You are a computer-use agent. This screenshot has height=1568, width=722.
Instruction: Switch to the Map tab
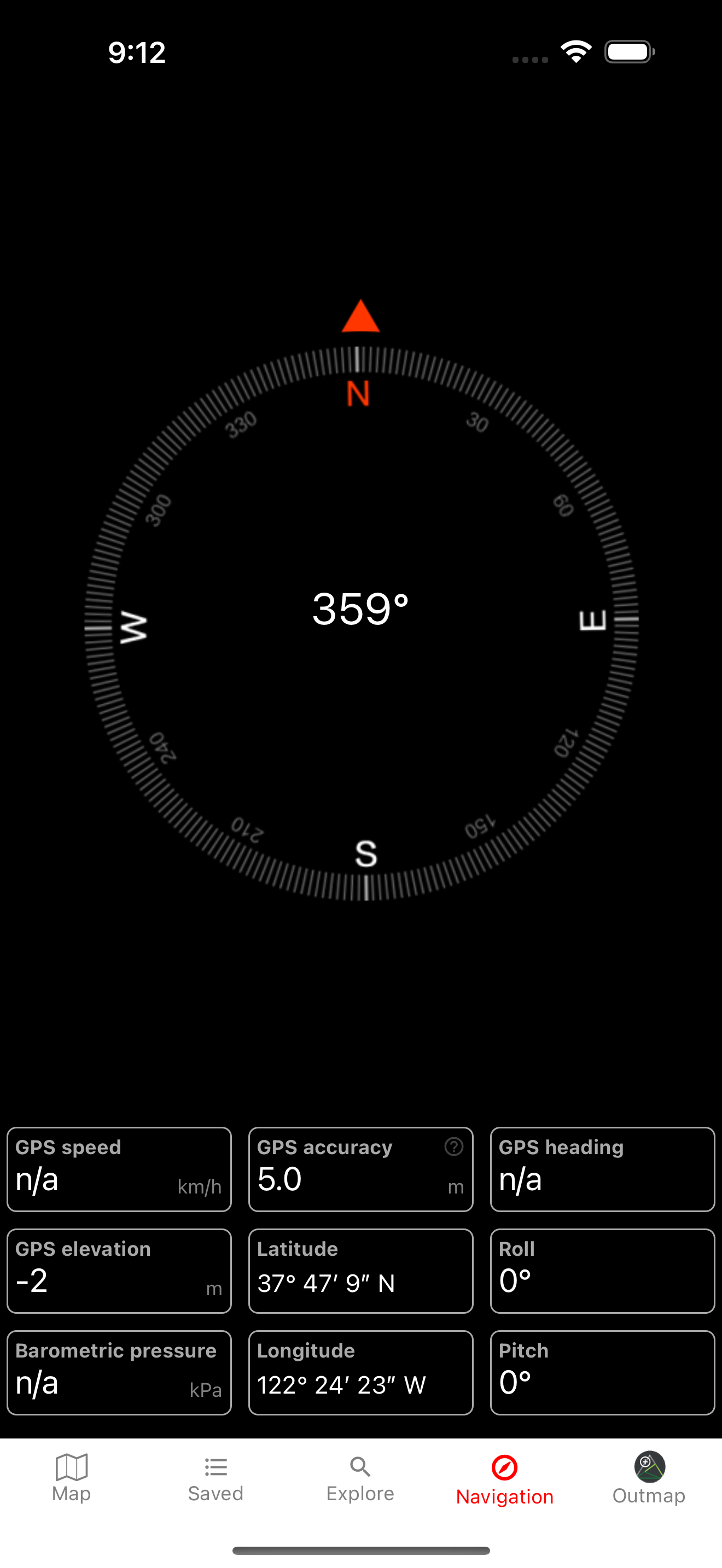[x=71, y=1478]
